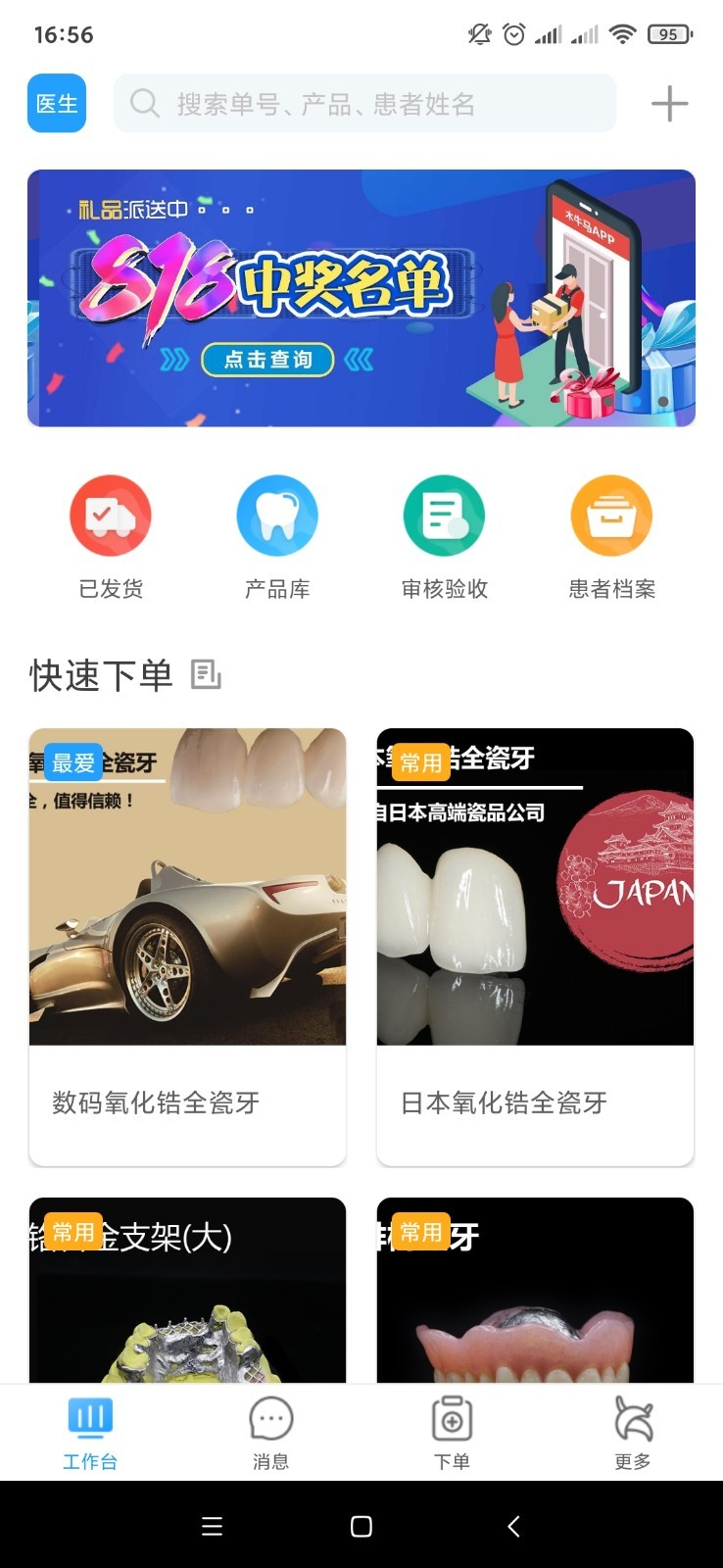Open the Android recent apps menu button

(211, 1526)
